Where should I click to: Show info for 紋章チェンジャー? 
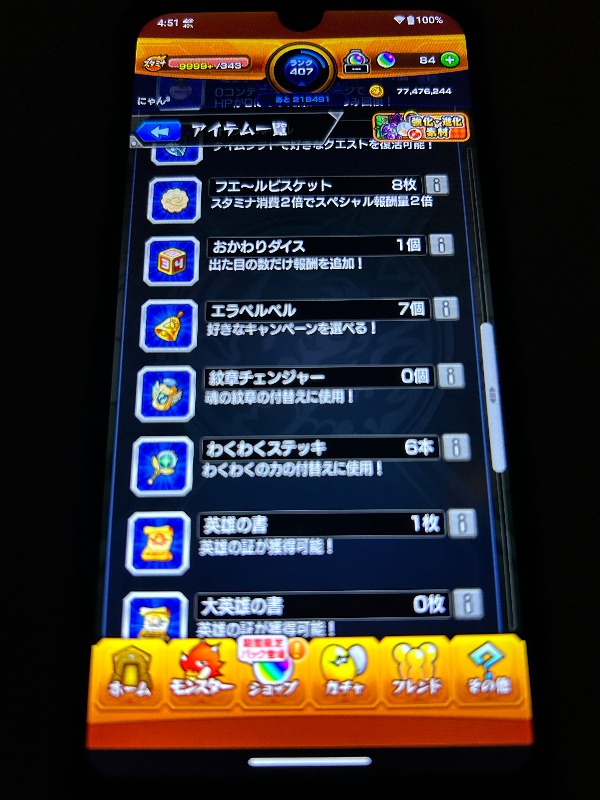[450, 376]
